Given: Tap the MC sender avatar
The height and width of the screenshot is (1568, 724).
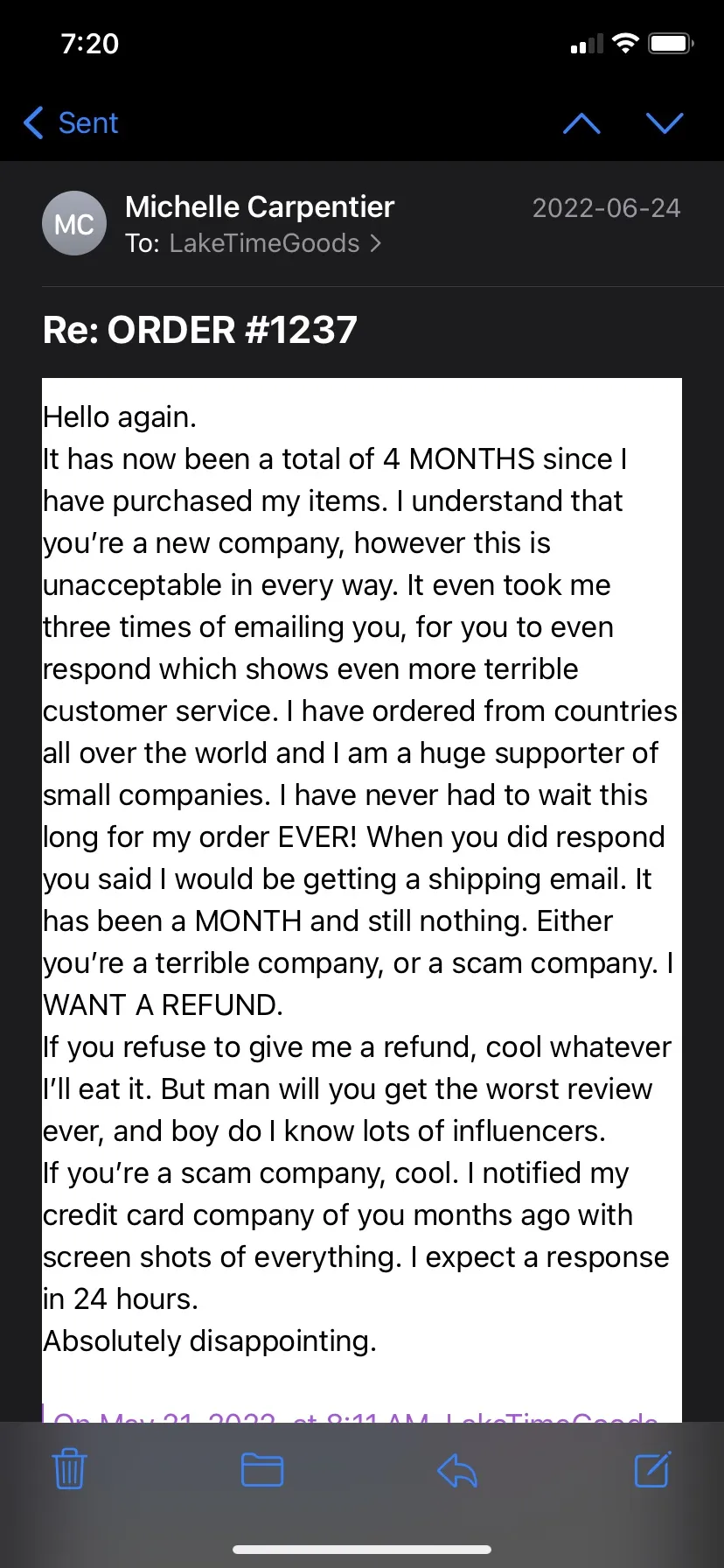Looking at the screenshot, I should [x=74, y=224].
